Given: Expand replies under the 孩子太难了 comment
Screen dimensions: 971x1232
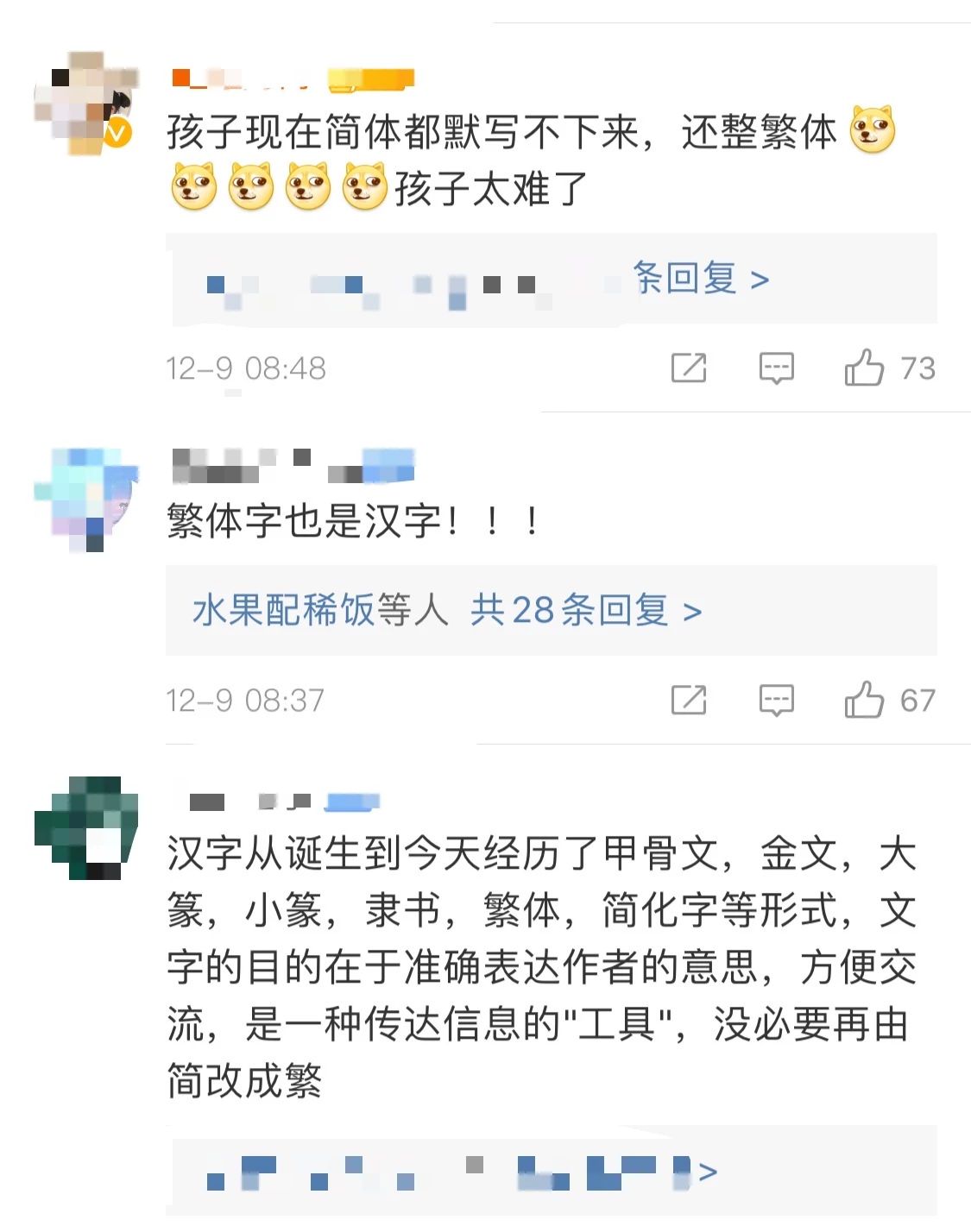Looking at the screenshot, I should tap(699, 280).
